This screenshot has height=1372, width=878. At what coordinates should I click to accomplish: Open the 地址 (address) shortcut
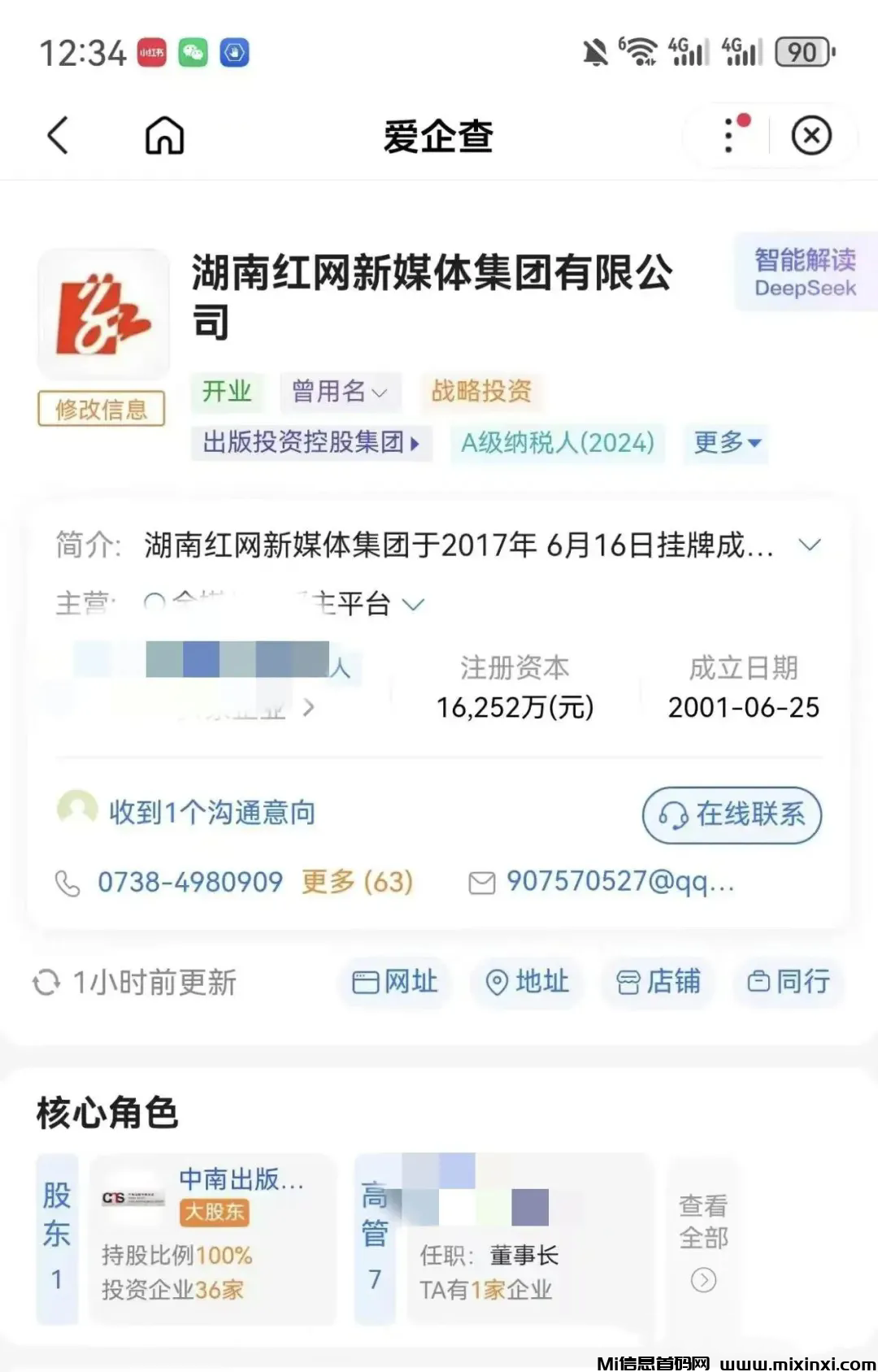coord(527,983)
